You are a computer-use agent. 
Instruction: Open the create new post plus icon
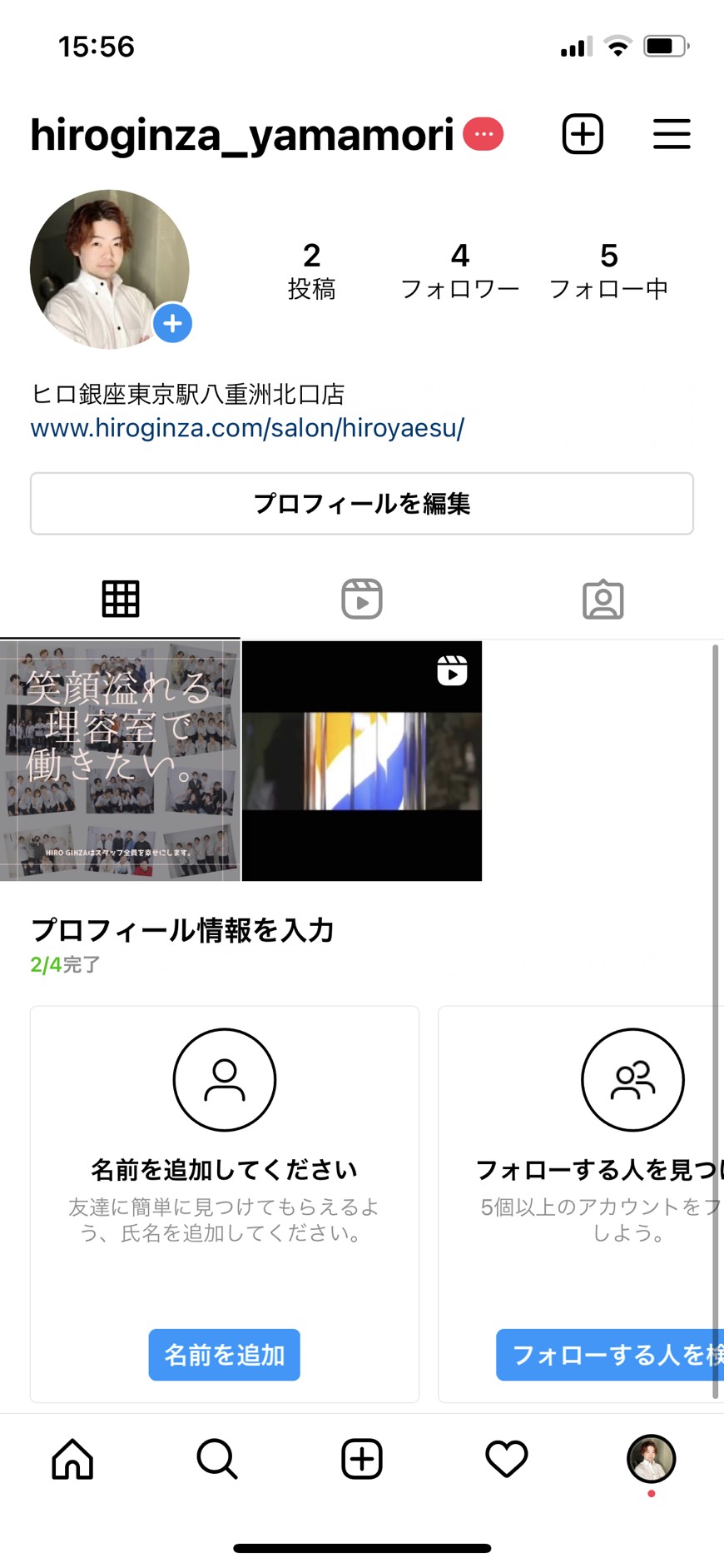(583, 134)
